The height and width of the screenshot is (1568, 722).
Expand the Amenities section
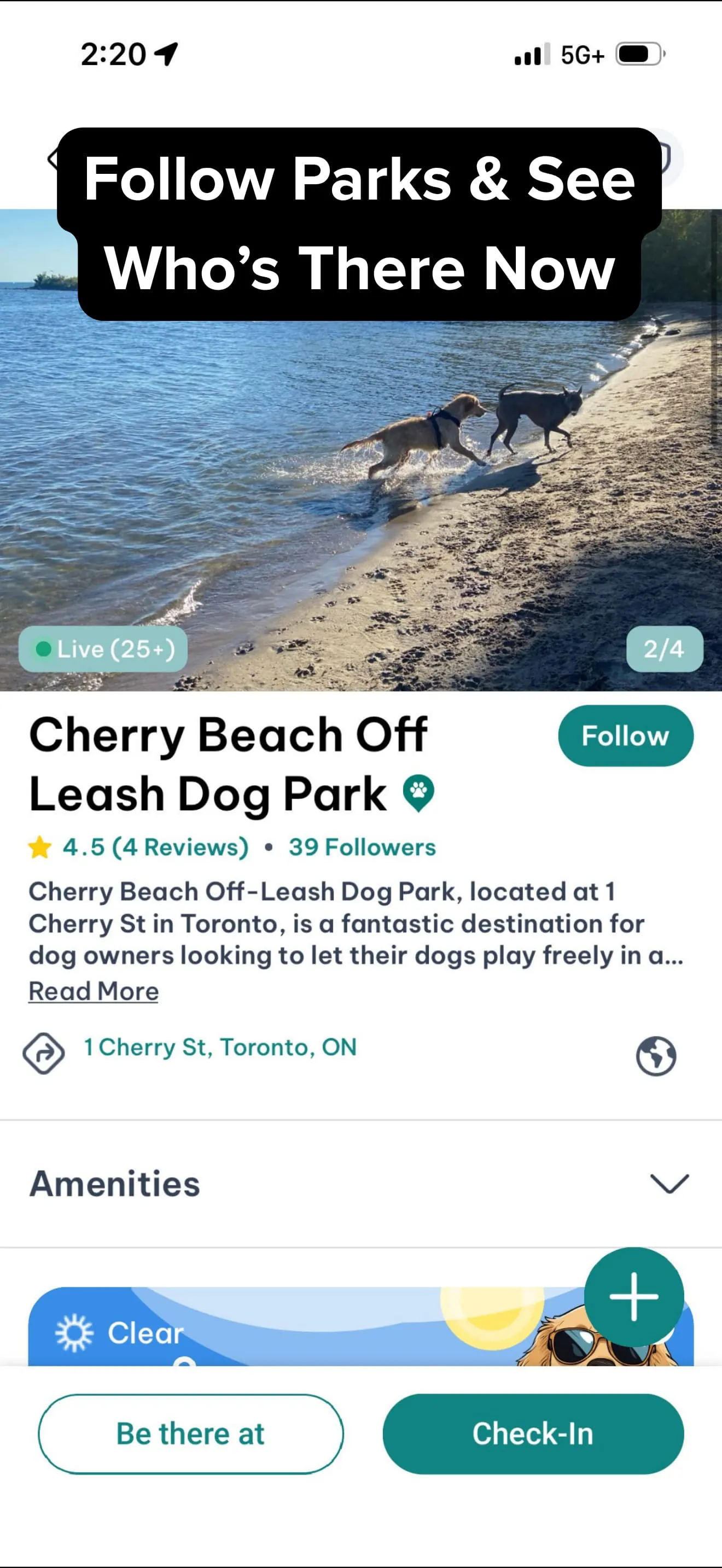(x=668, y=1184)
